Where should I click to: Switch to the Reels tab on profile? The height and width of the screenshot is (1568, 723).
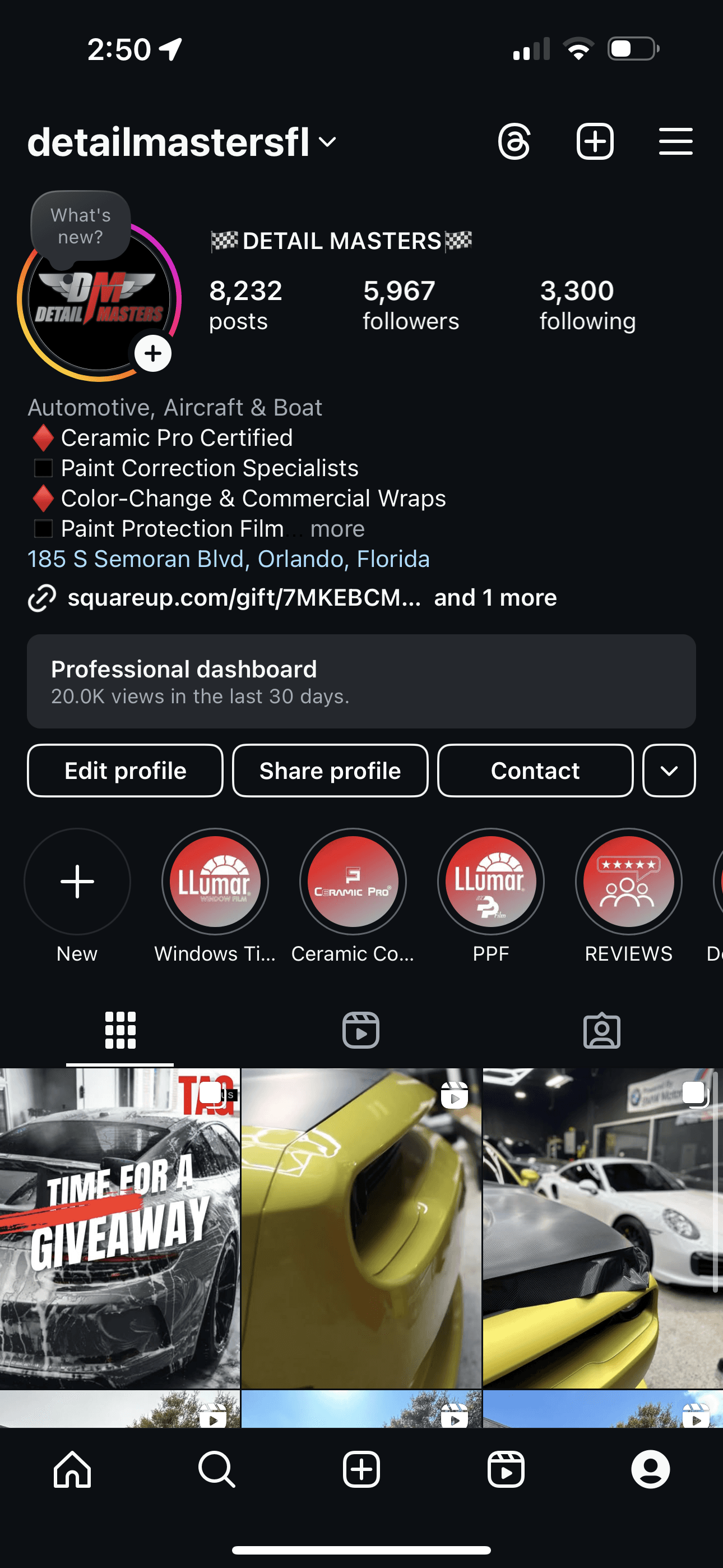(x=361, y=1030)
